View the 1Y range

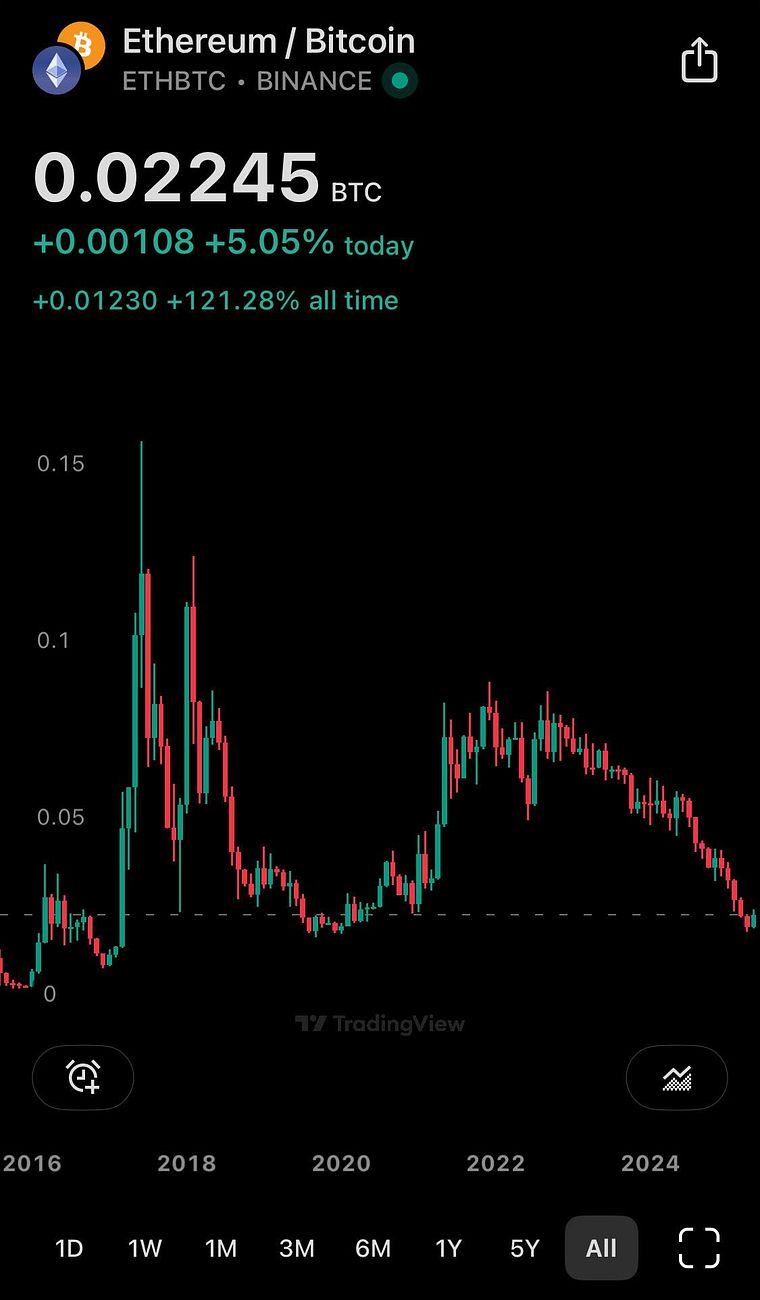[449, 1248]
